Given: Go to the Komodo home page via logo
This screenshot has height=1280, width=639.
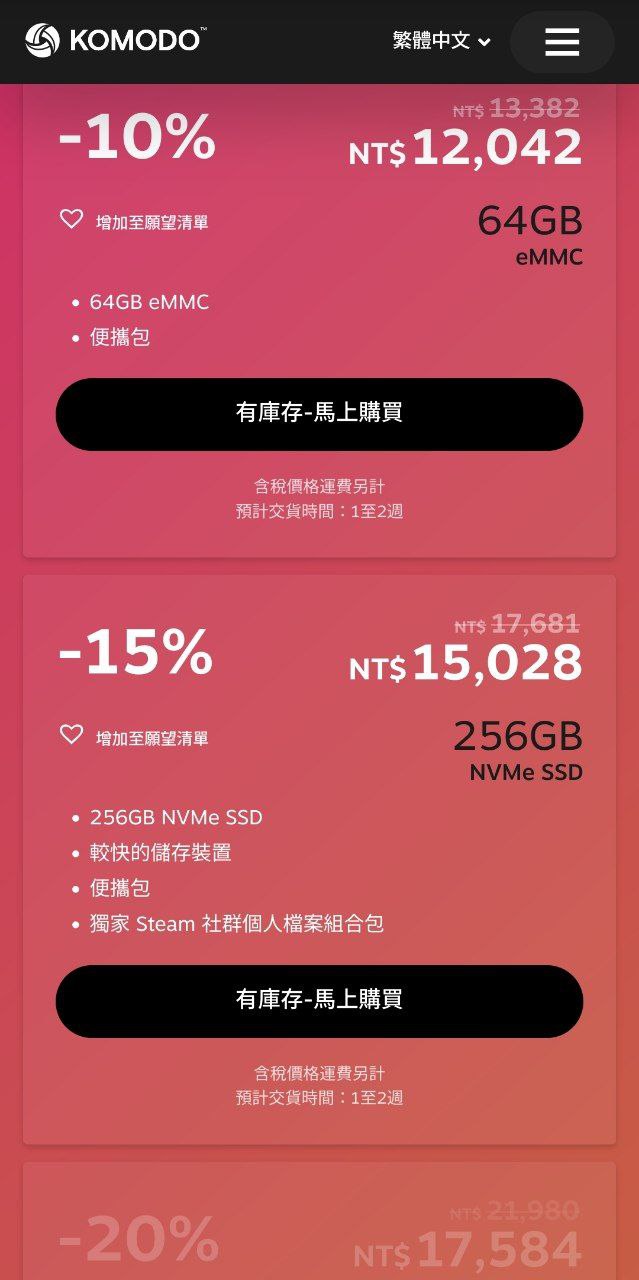Looking at the screenshot, I should click(115, 40).
